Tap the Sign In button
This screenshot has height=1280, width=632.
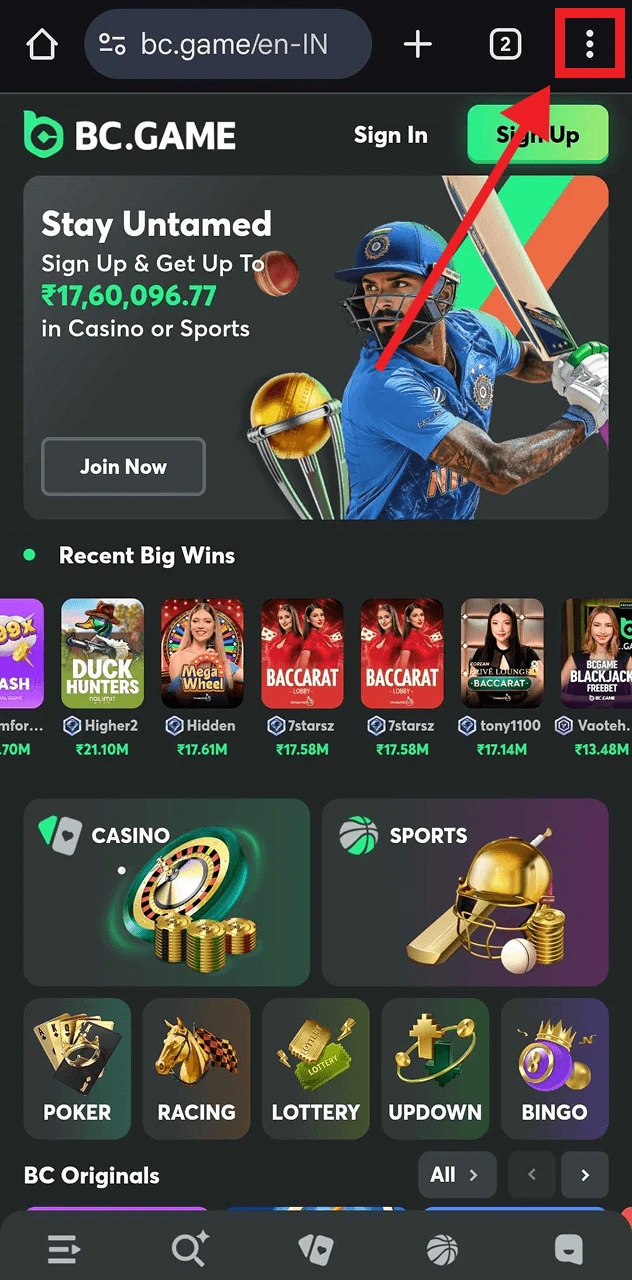pos(390,135)
